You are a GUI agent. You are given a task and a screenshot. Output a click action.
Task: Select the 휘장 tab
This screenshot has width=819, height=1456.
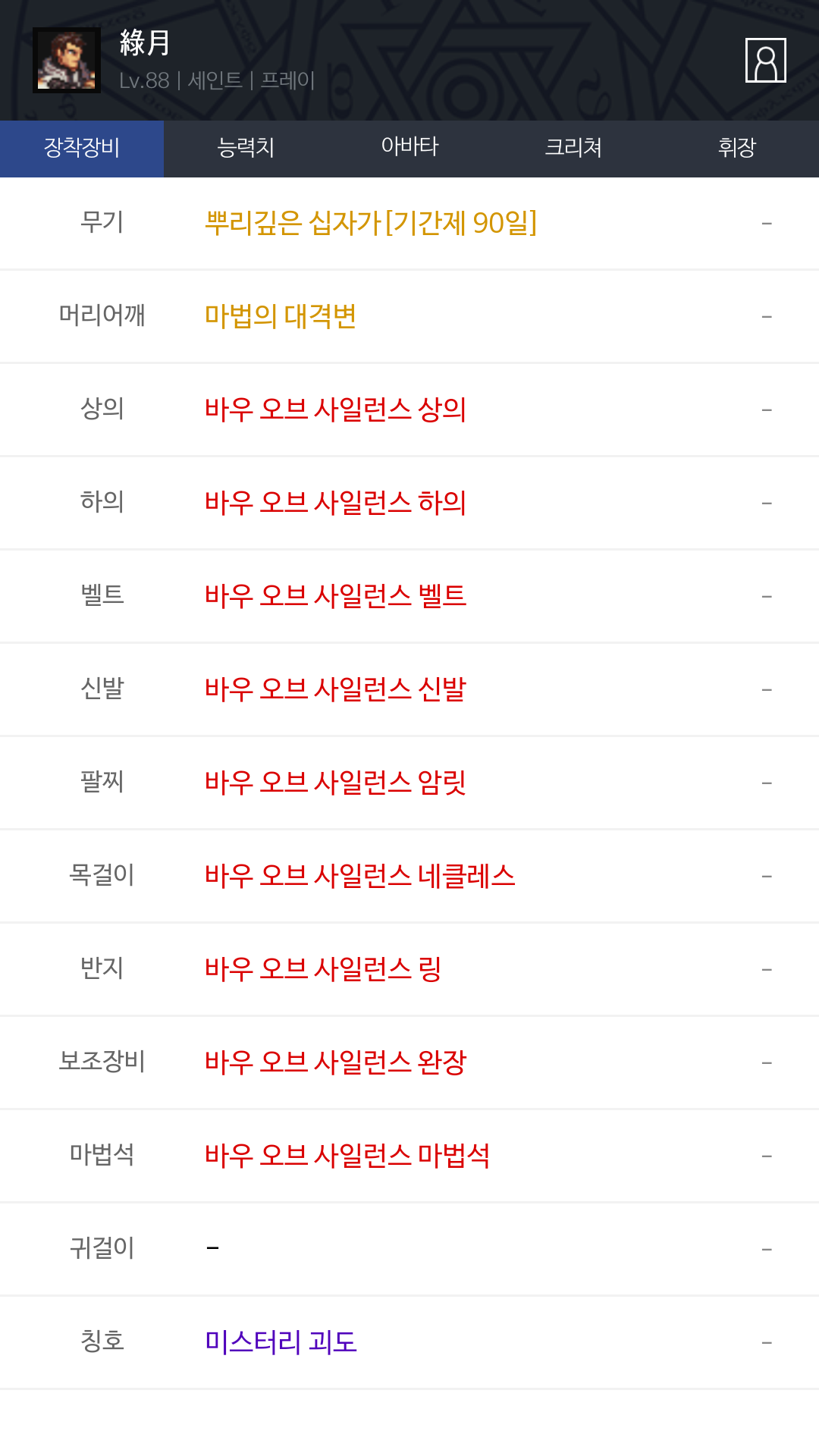(x=737, y=148)
